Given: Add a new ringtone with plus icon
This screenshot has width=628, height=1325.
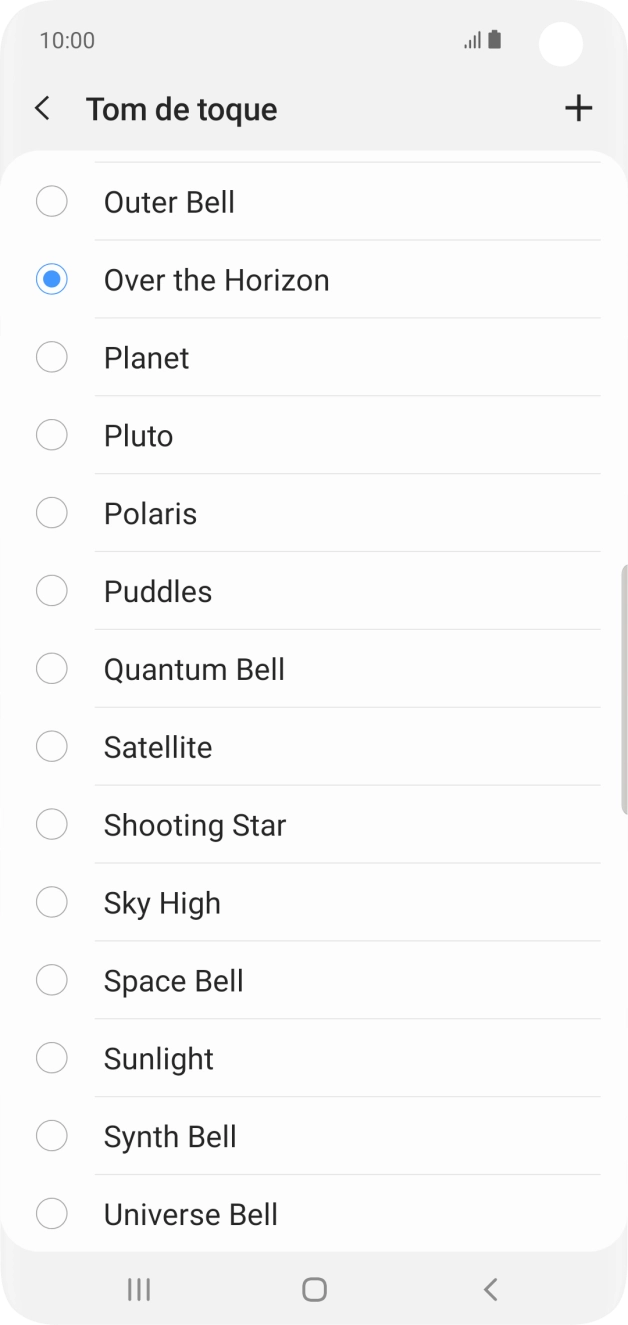Looking at the screenshot, I should pyautogui.click(x=579, y=108).
